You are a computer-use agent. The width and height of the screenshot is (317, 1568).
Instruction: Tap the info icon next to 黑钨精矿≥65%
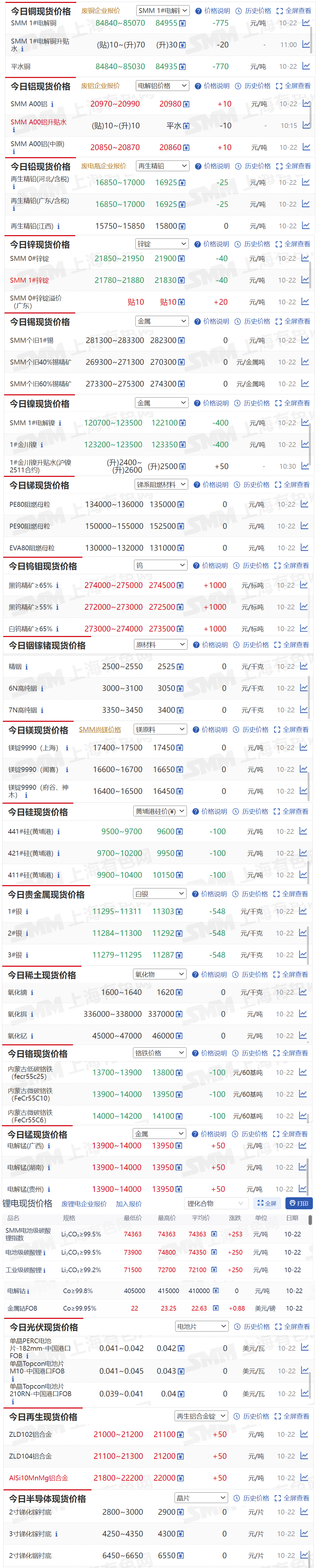point(57,585)
